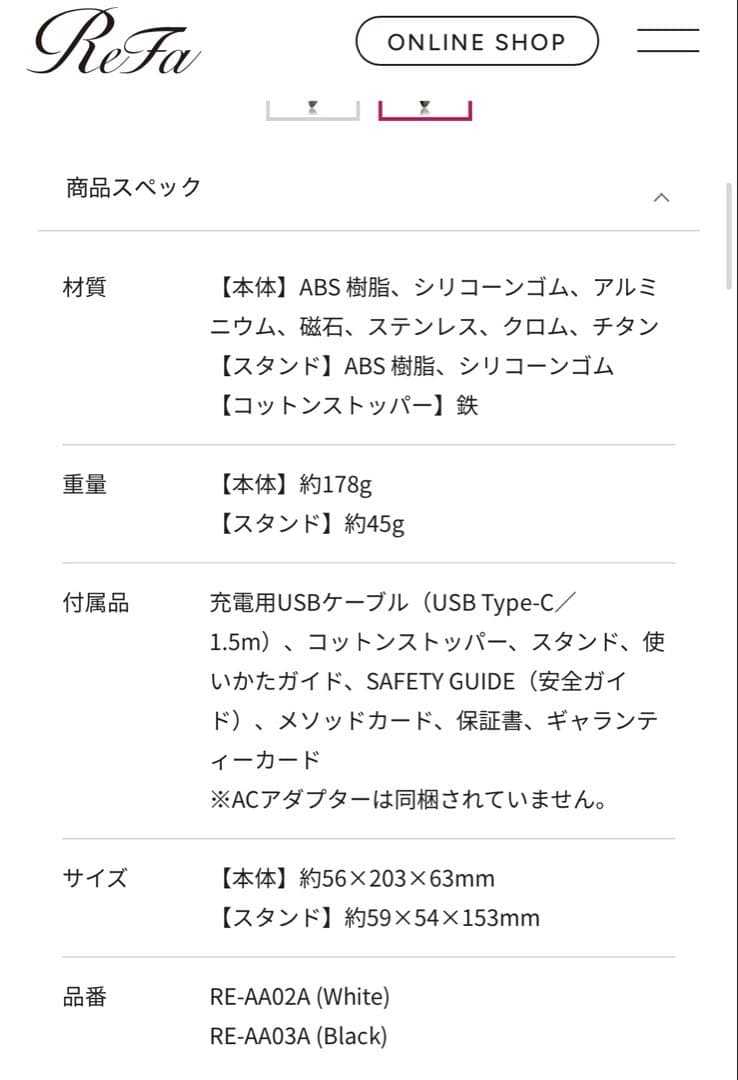Click the 材質 specification row
This screenshot has height=1080, width=738.
(x=84, y=287)
